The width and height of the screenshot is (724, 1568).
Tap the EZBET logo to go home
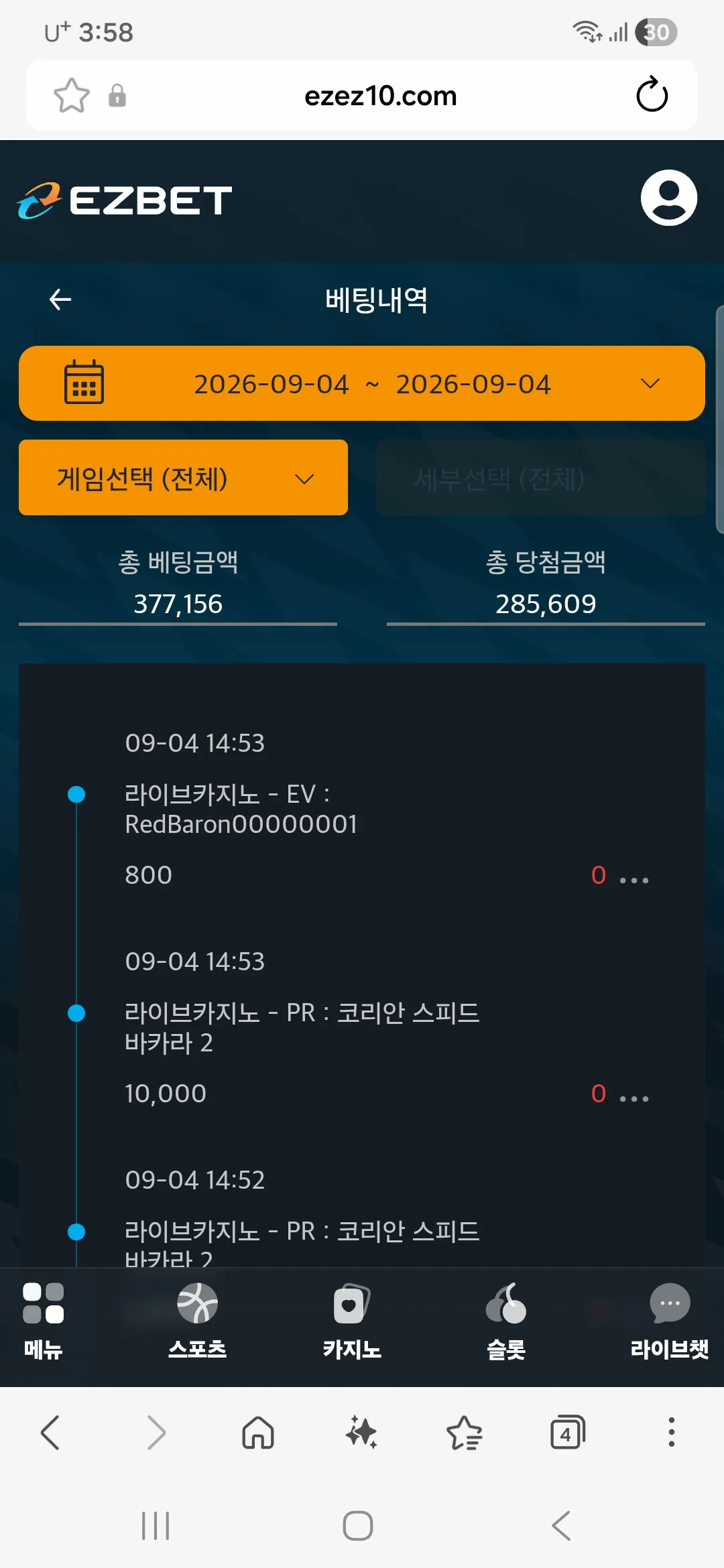tap(125, 200)
